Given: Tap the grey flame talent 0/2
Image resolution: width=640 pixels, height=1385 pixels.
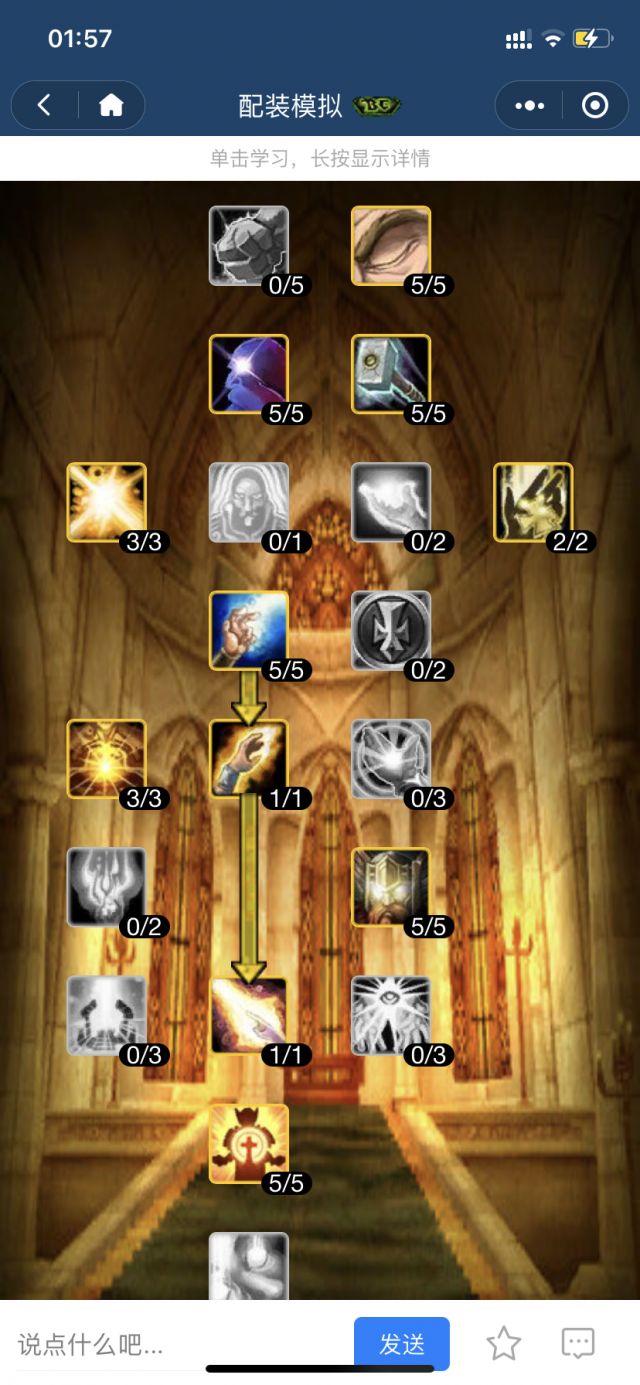Looking at the screenshot, I should (x=107, y=886).
